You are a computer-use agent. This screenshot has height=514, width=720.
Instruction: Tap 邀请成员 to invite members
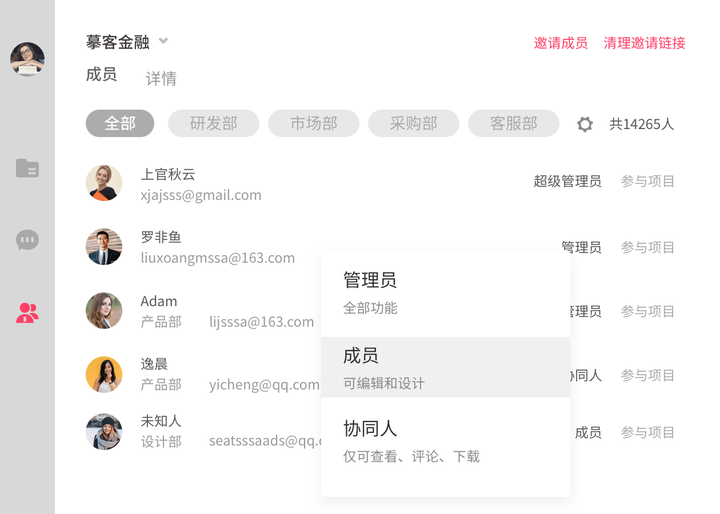[x=560, y=43]
